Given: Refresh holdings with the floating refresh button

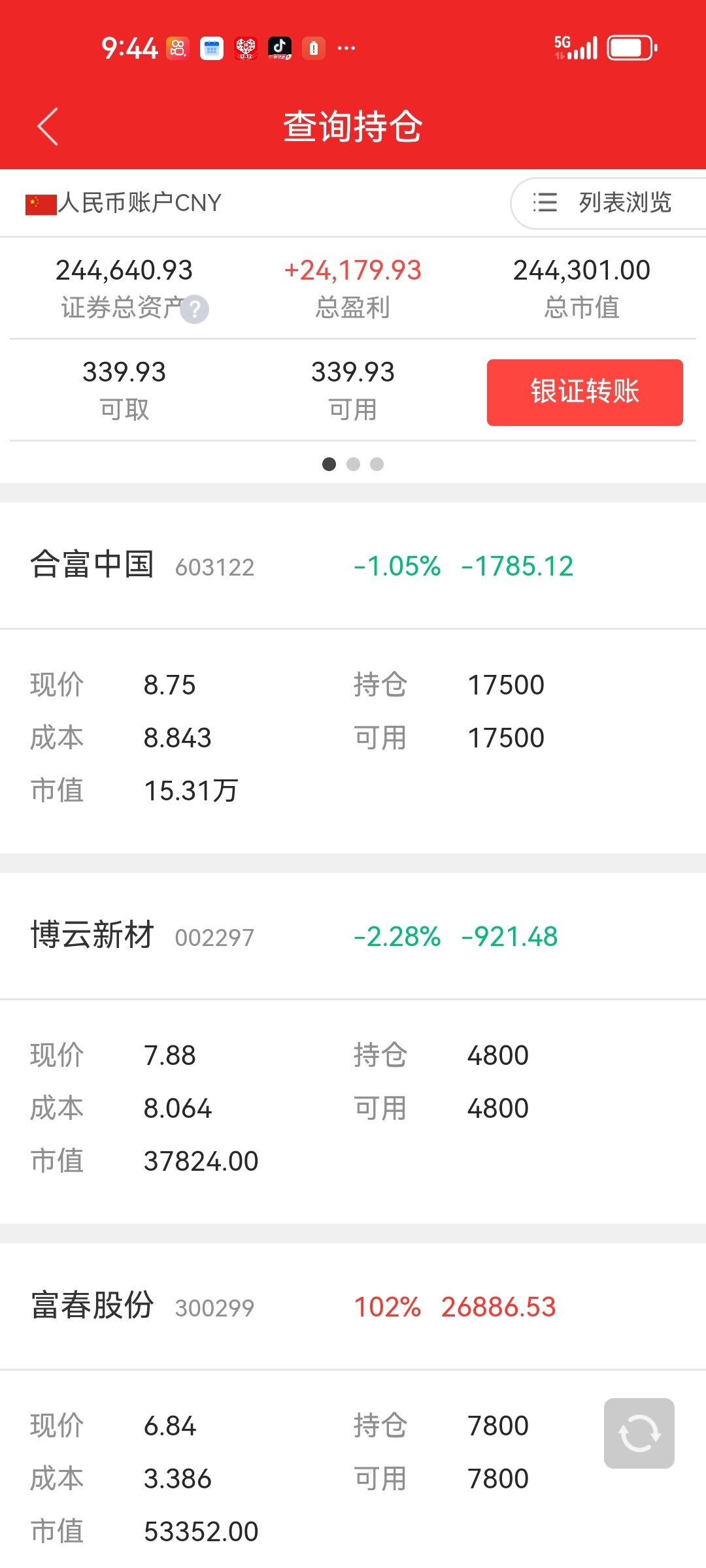Looking at the screenshot, I should click(x=639, y=1433).
